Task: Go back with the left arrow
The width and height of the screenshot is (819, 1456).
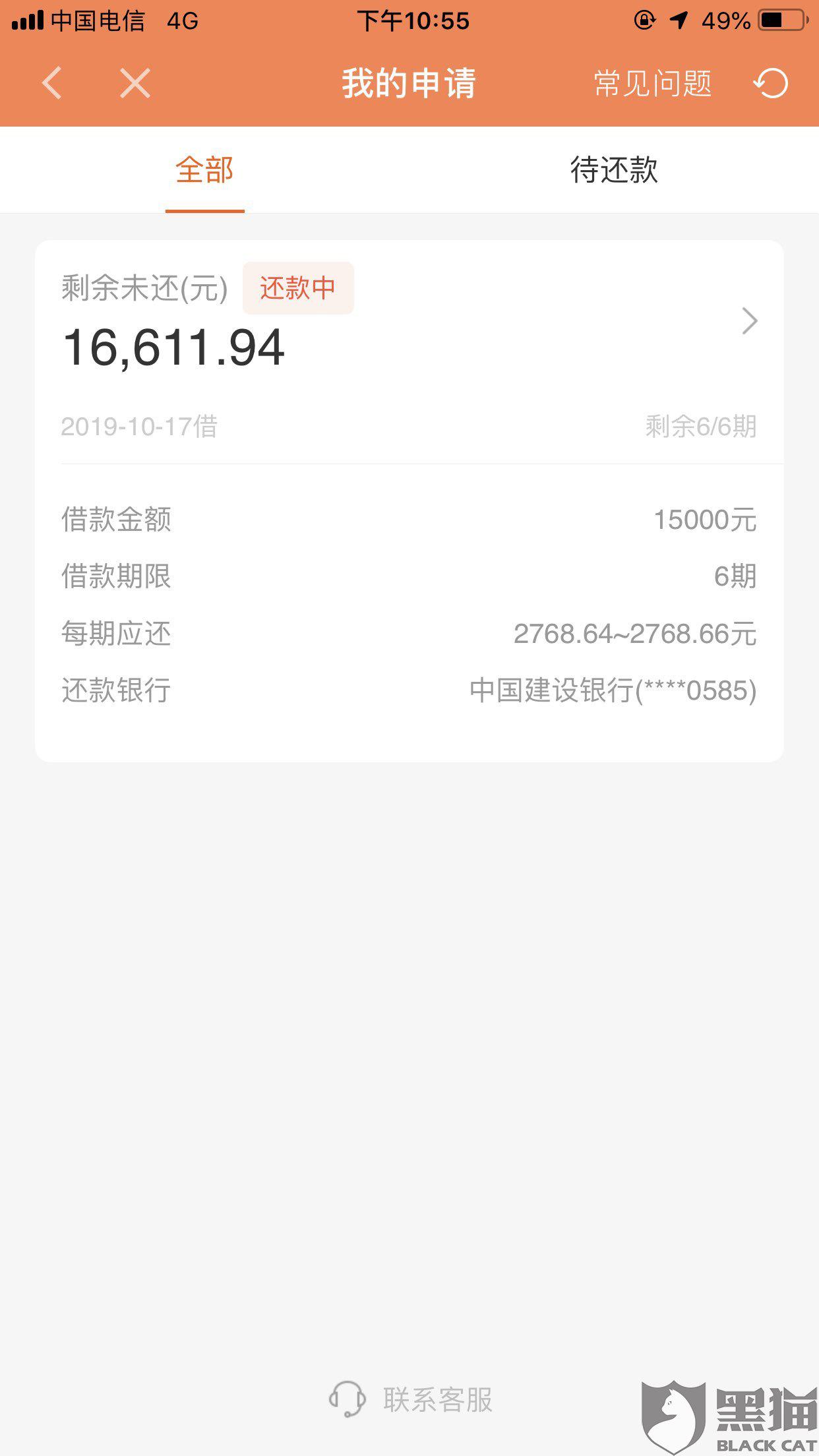Action: coord(52,83)
